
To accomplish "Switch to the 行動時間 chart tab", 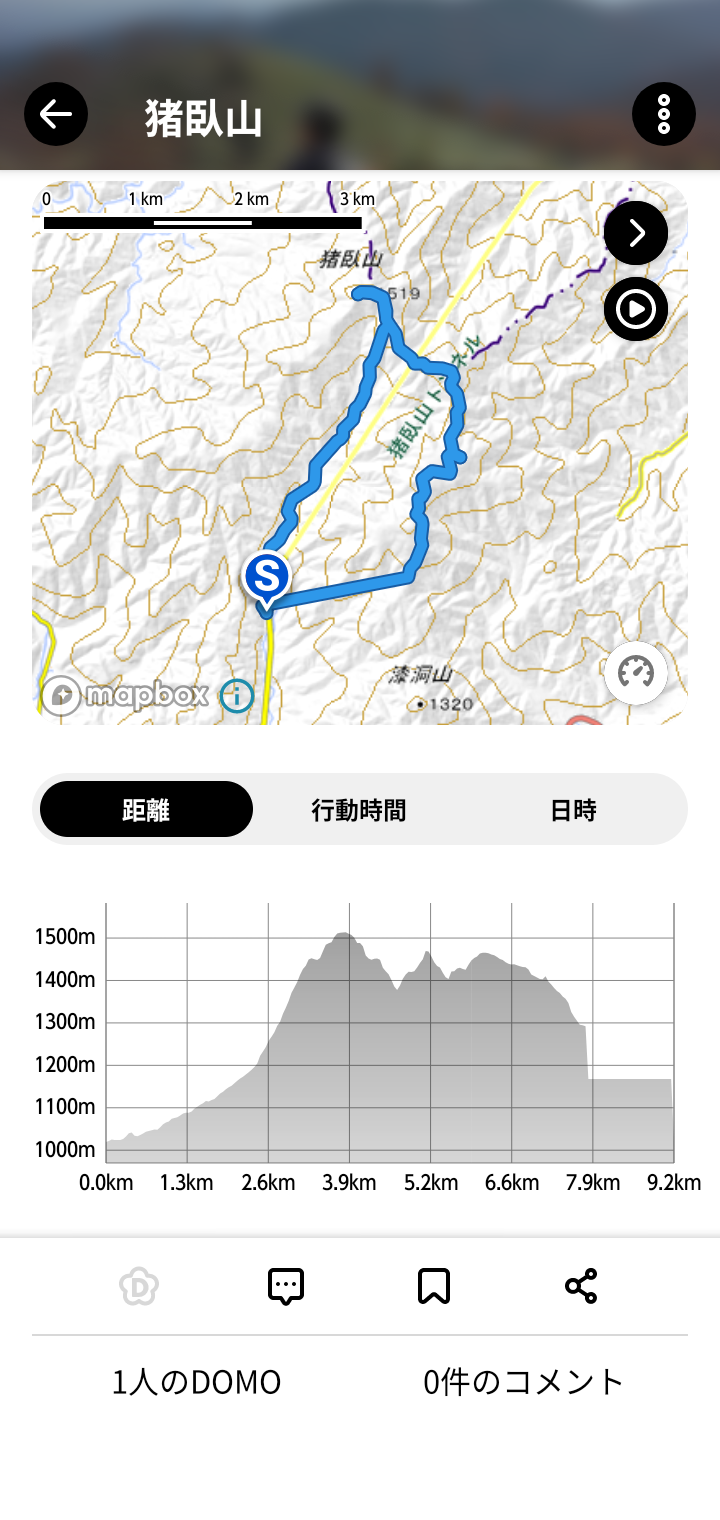I will 359,809.
